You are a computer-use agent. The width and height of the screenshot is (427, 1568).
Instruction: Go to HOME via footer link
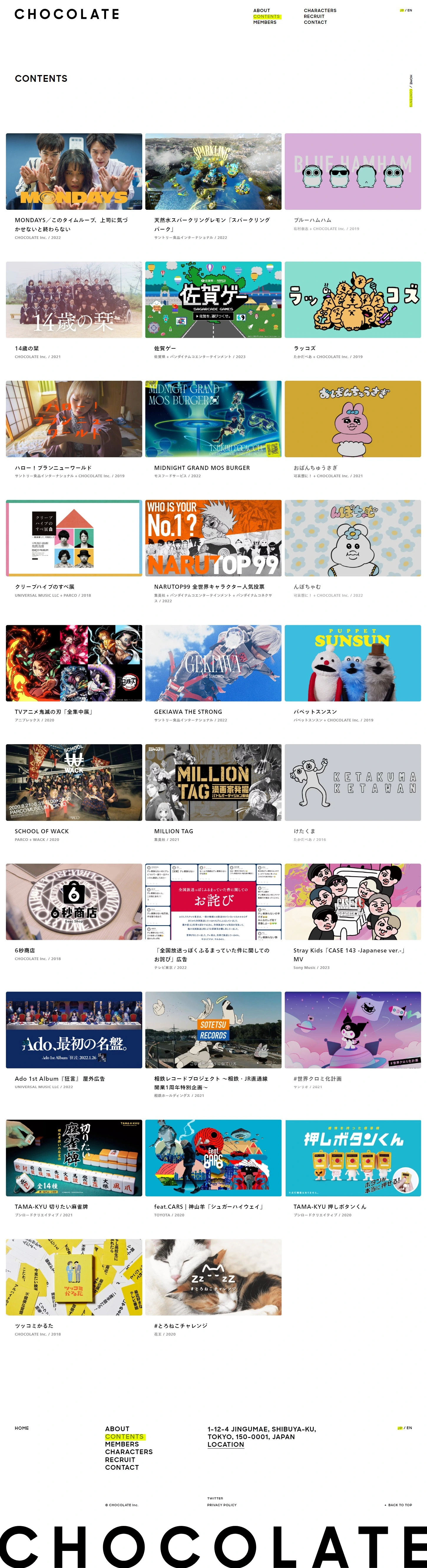coord(22,1428)
